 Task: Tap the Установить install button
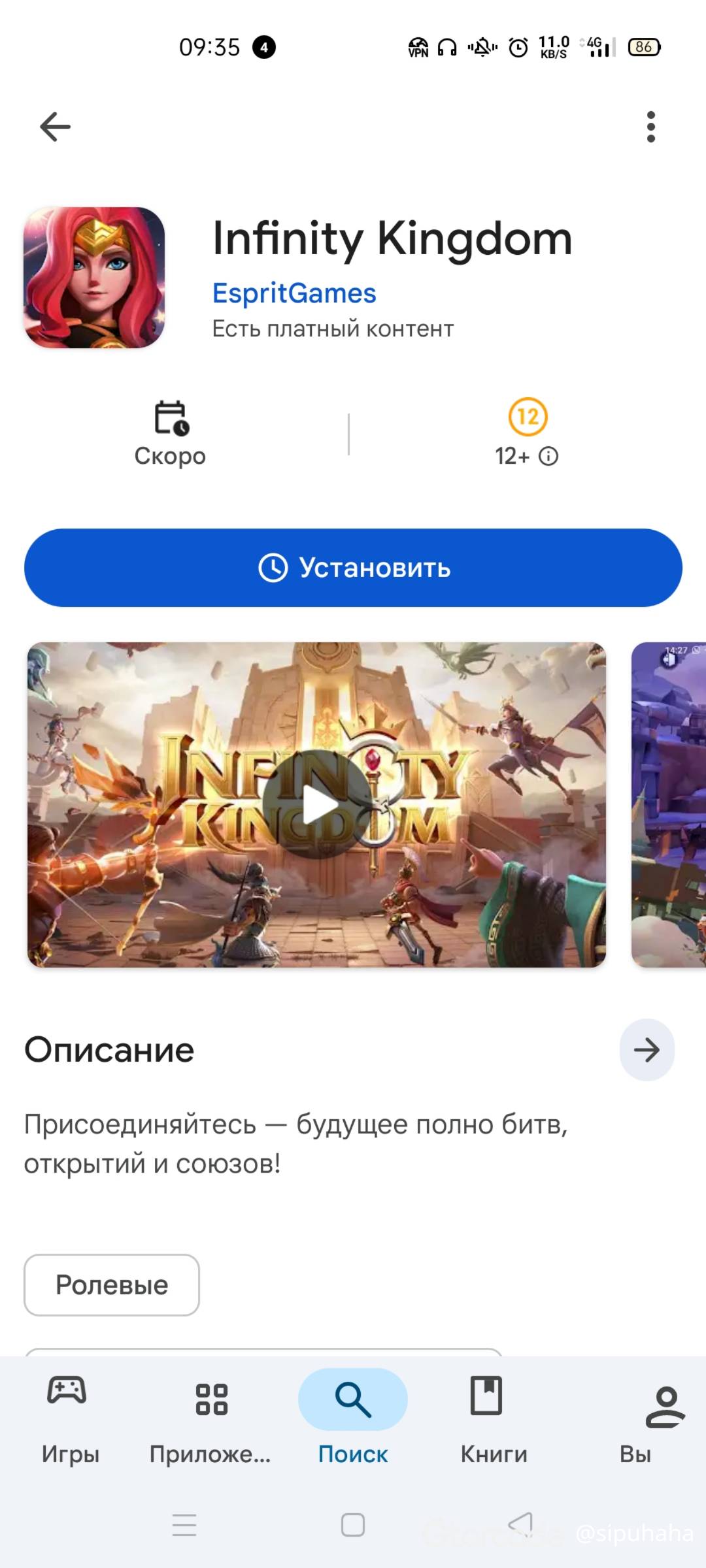coord(353,568)
